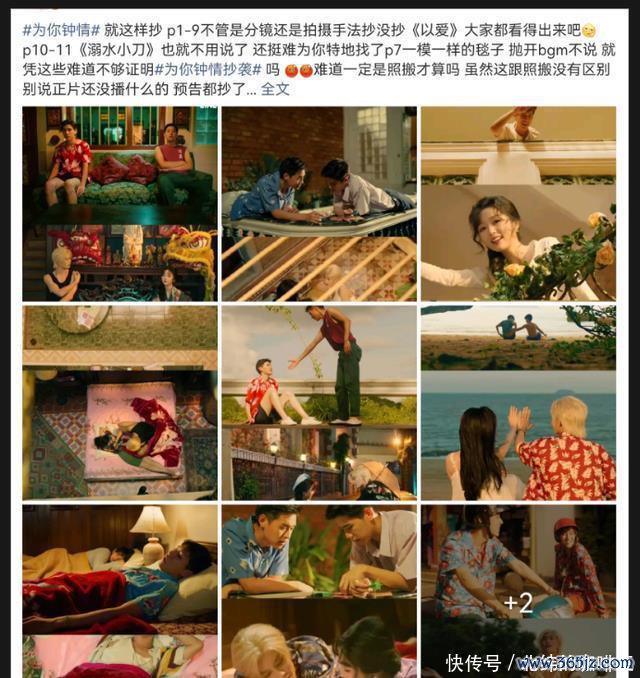Open photo of man sleeping beside lamp
The image size is (640, 678).
119,590
